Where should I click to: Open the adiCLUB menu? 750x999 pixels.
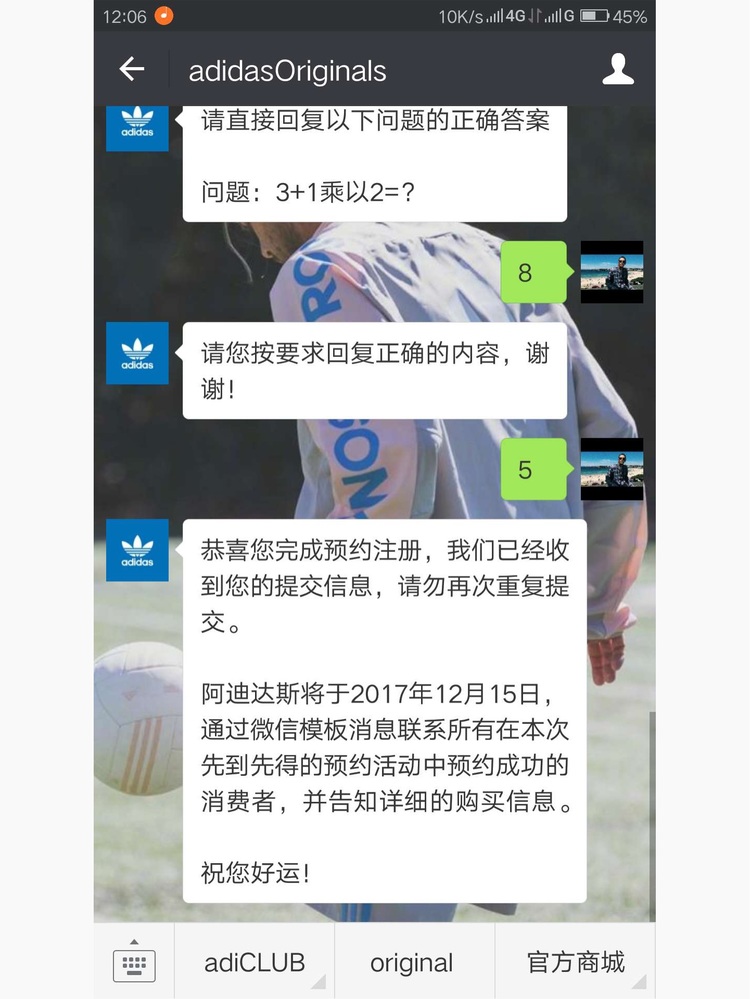coord(254,963)
